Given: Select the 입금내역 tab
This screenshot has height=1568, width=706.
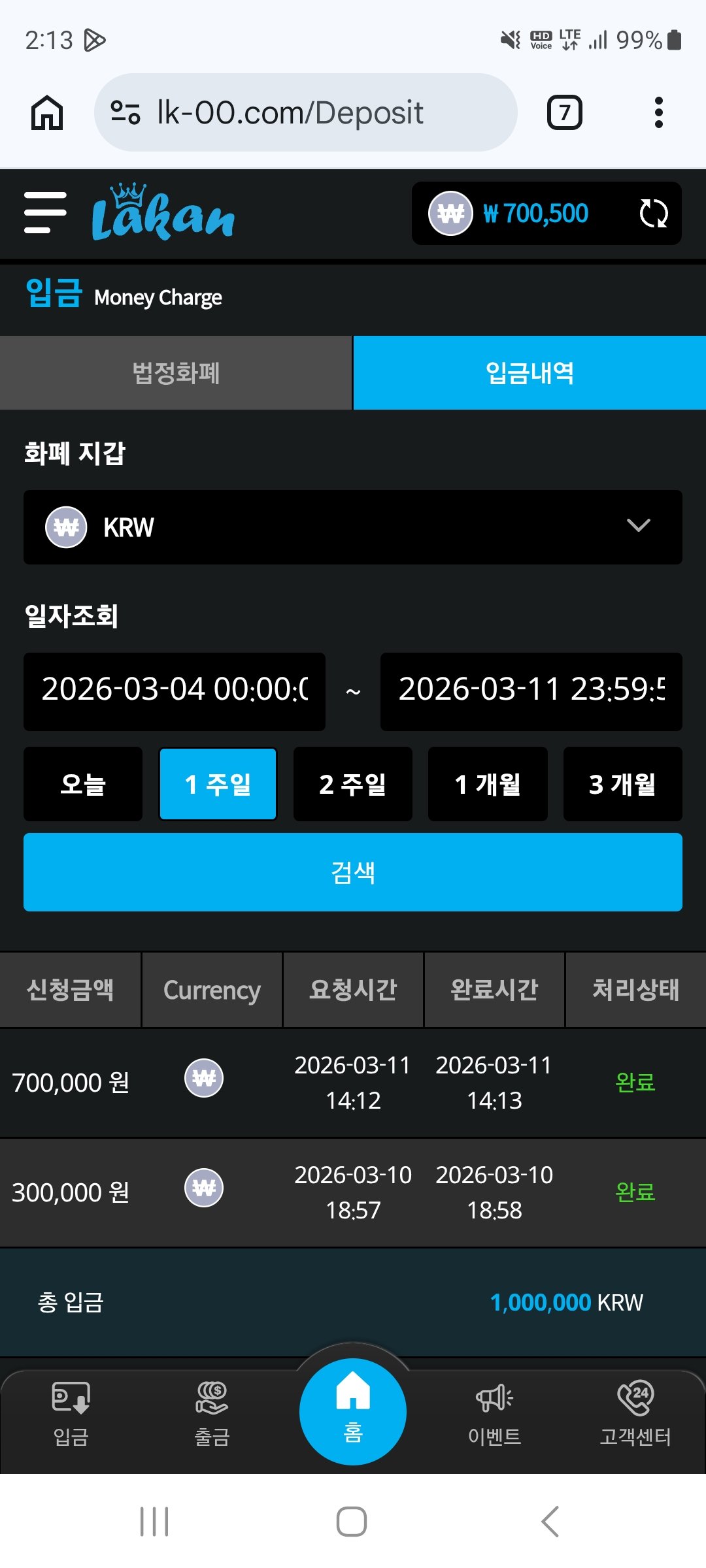Looking at the screenshot, I should 529,373.
